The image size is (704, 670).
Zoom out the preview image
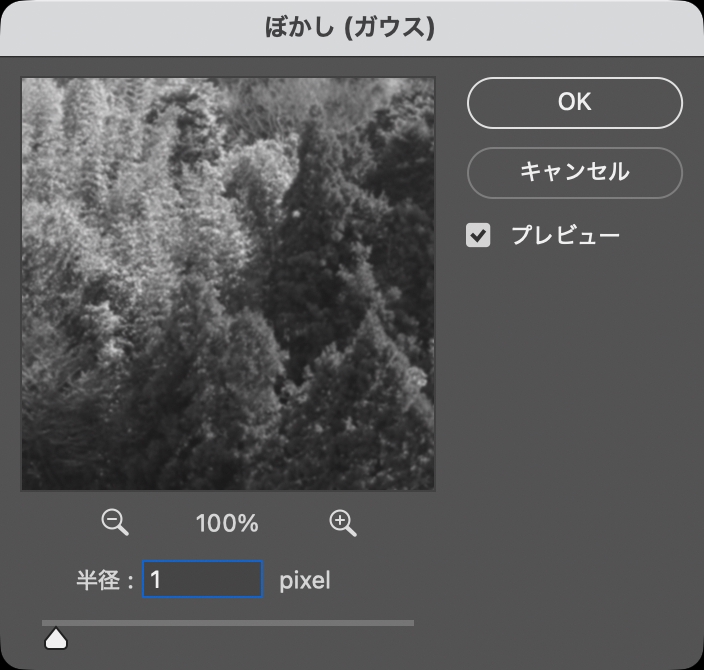115,522
